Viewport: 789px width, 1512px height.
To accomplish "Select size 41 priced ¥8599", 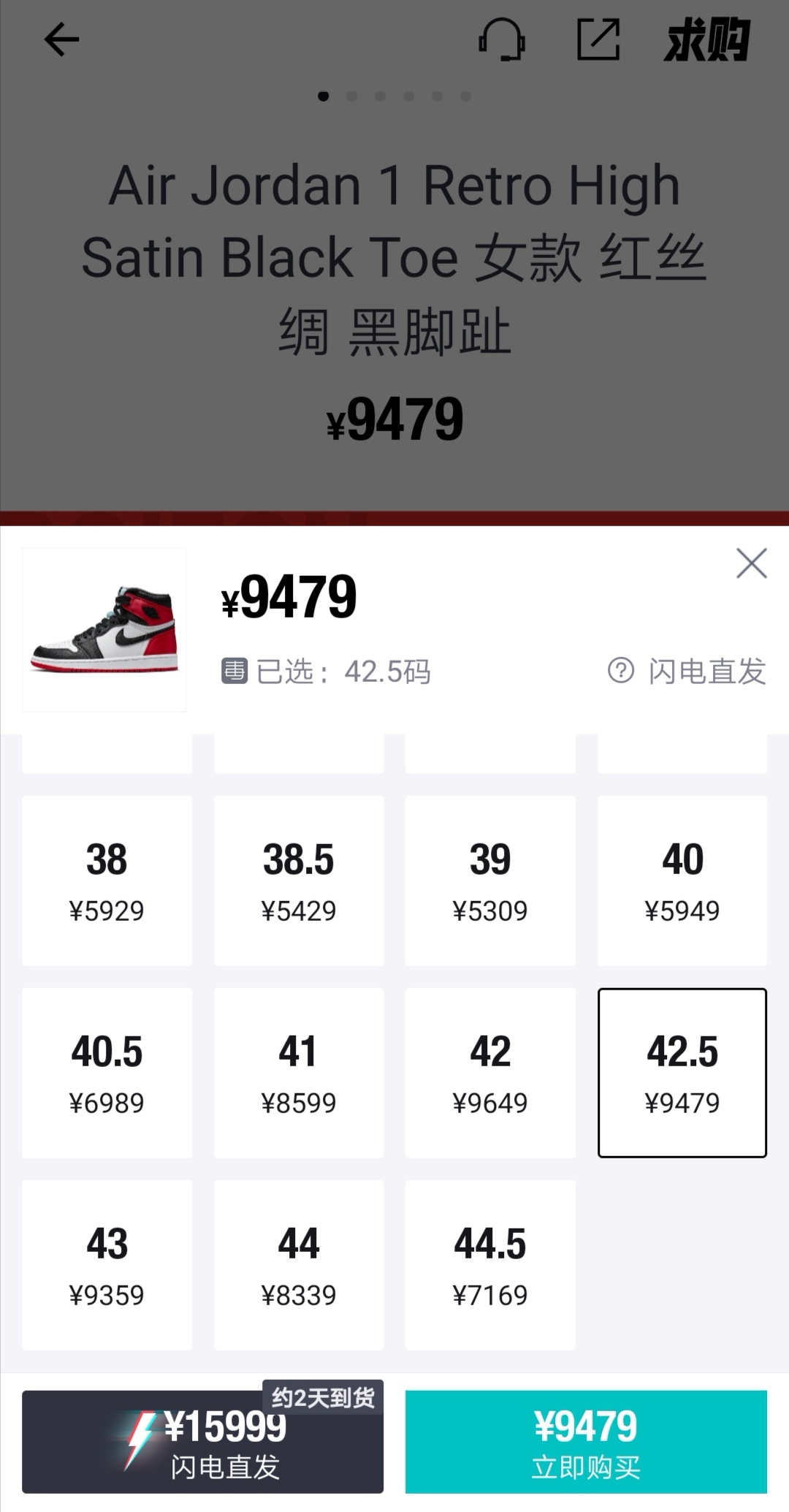I will [300, 1071].
